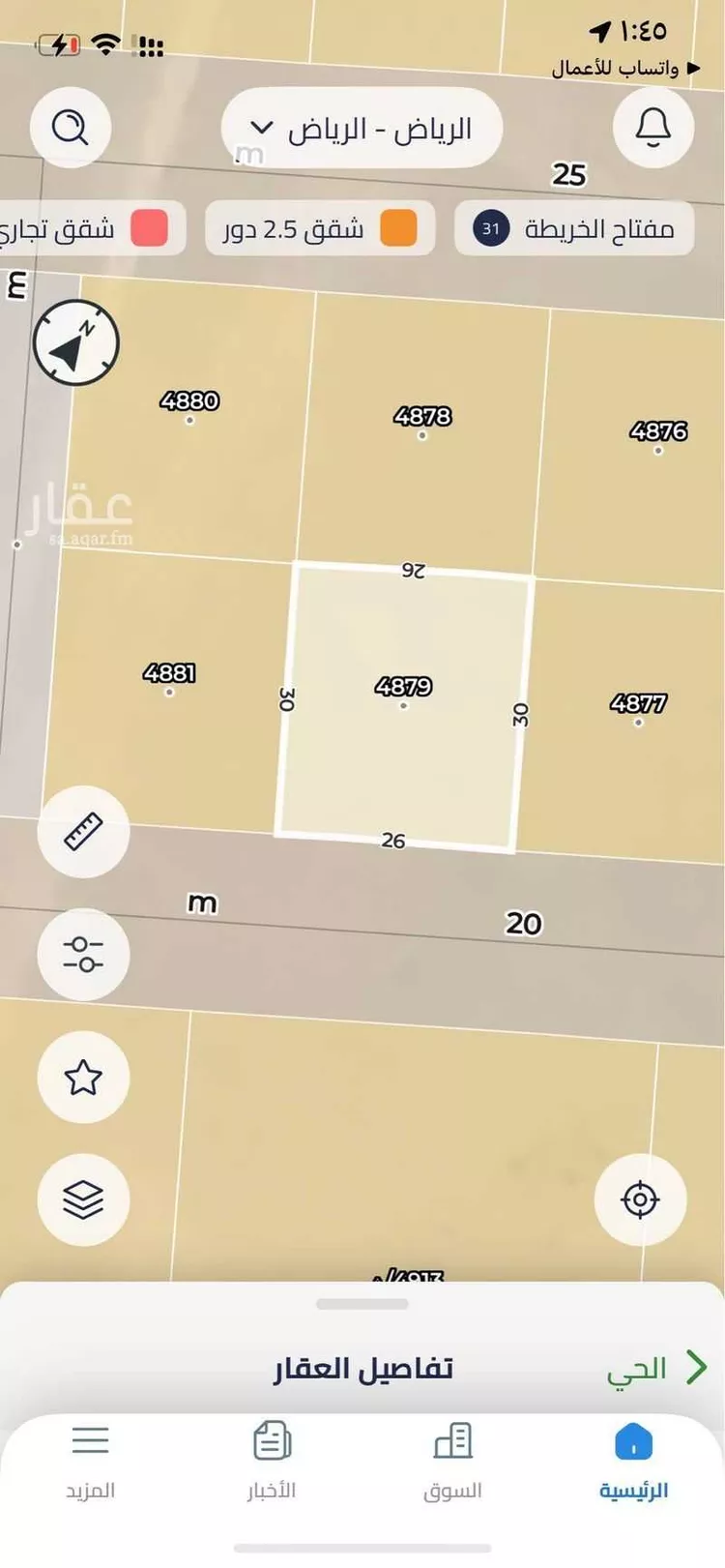Open the filter sliders button
The width and height of the screenshot is (725, 1568).
coord(83,954)
